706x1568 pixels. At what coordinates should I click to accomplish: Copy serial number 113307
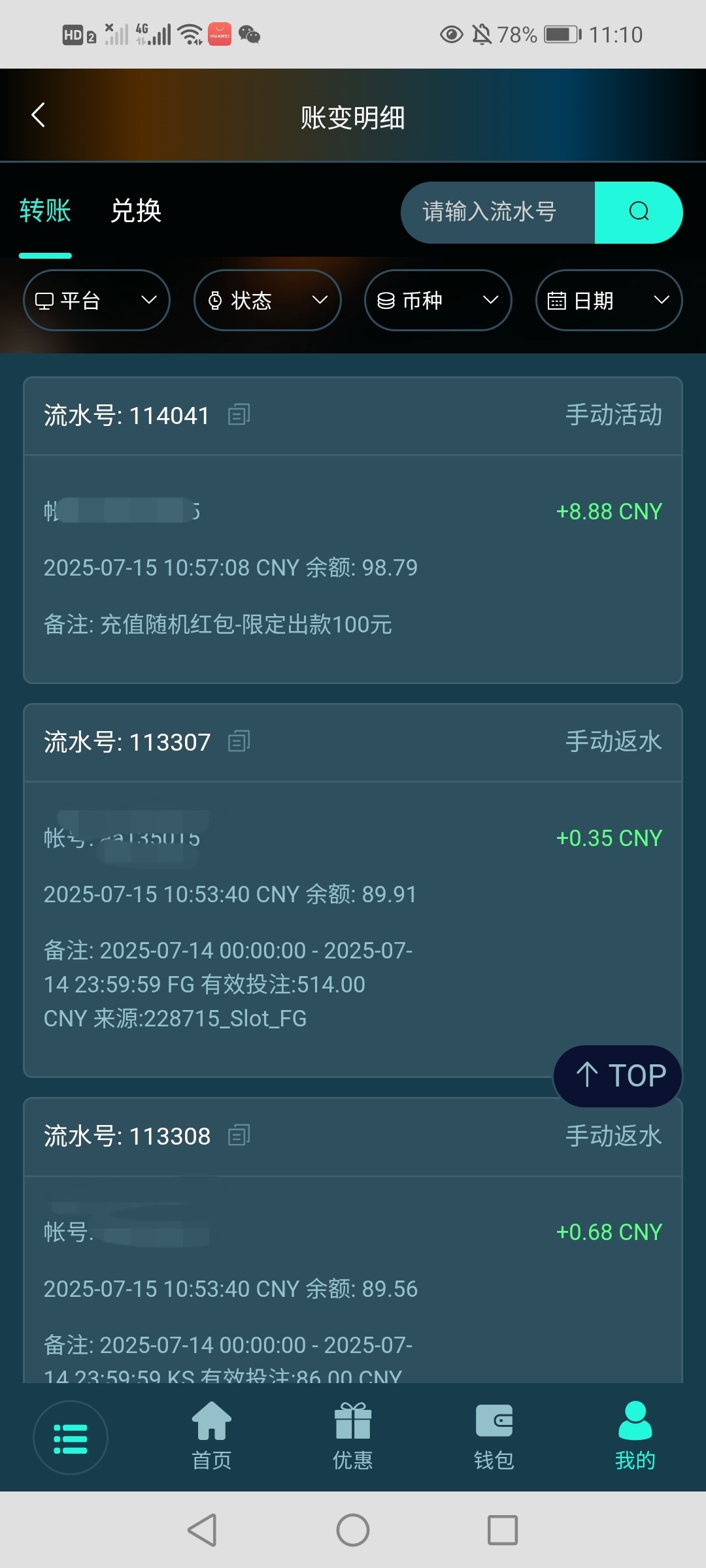tap(239, 742)
